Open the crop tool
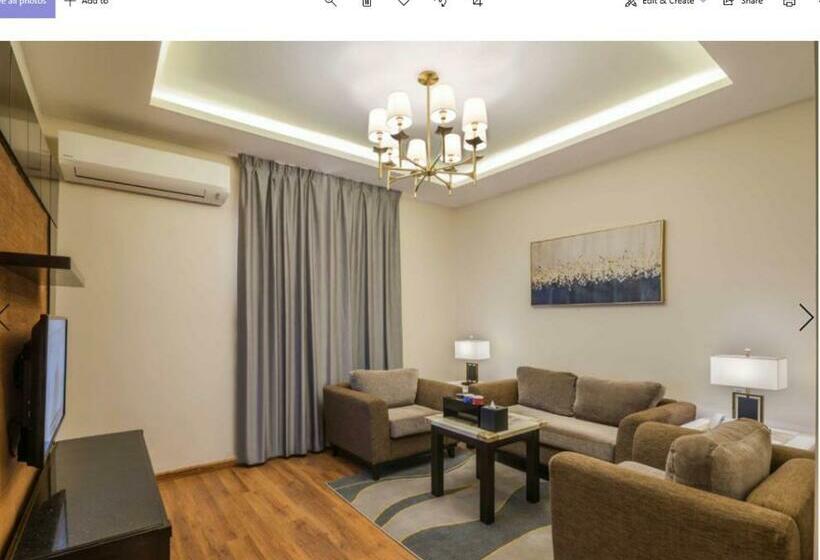This screenshot has height=560, width=820. [478, 3]
